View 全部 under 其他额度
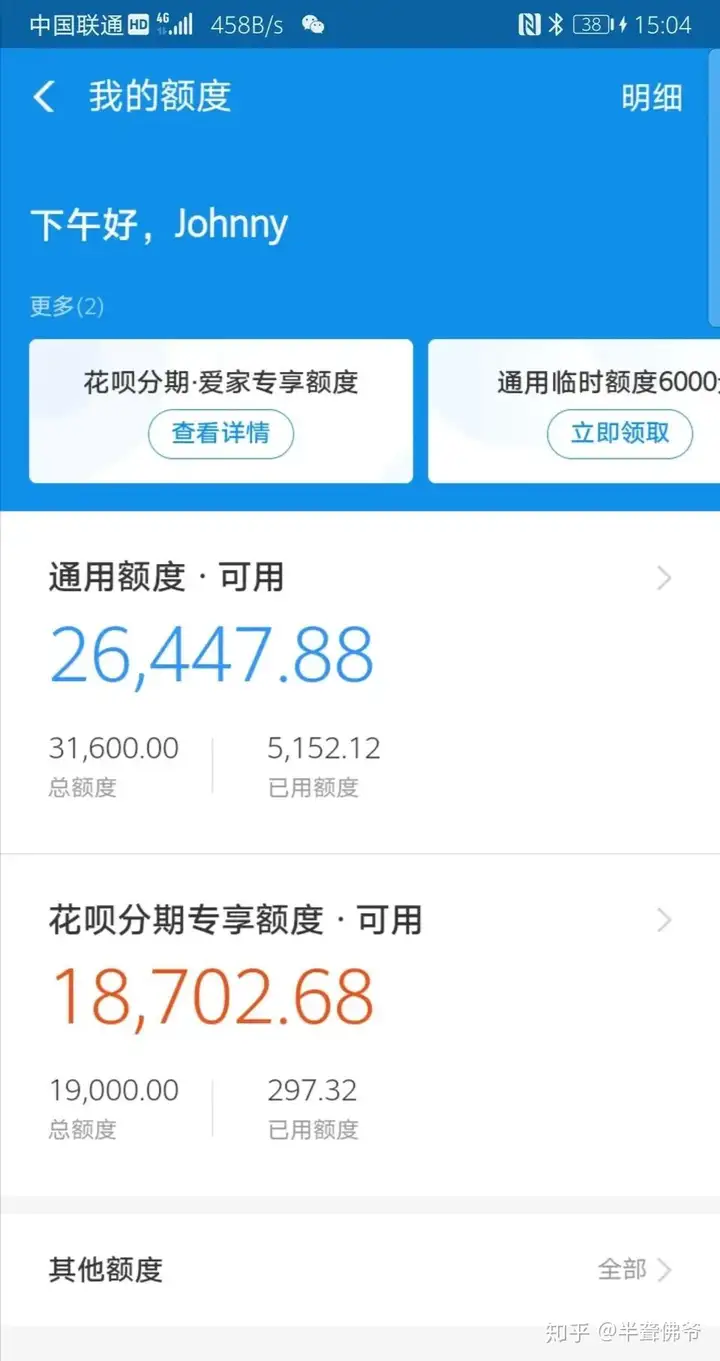Screen dimensions: 720x1361 (634, 1270)
